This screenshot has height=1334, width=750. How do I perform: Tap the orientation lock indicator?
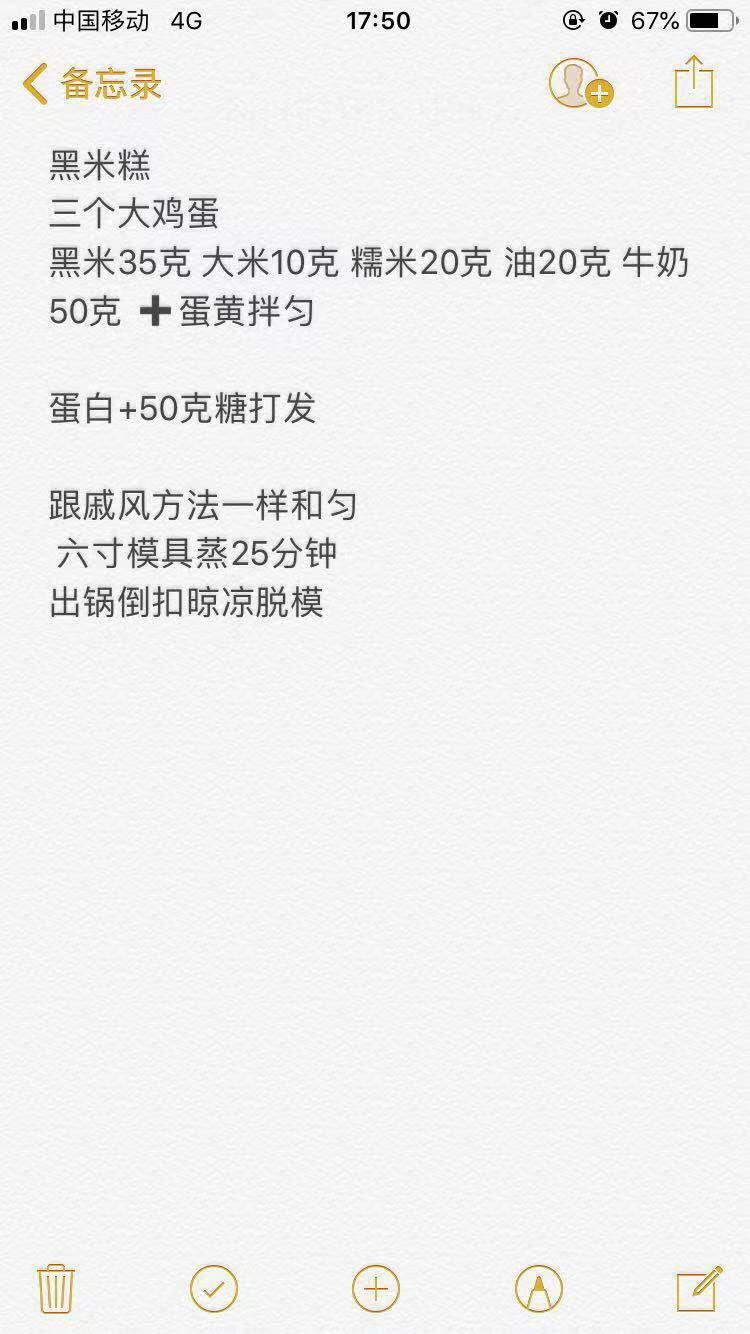[571, 21]
